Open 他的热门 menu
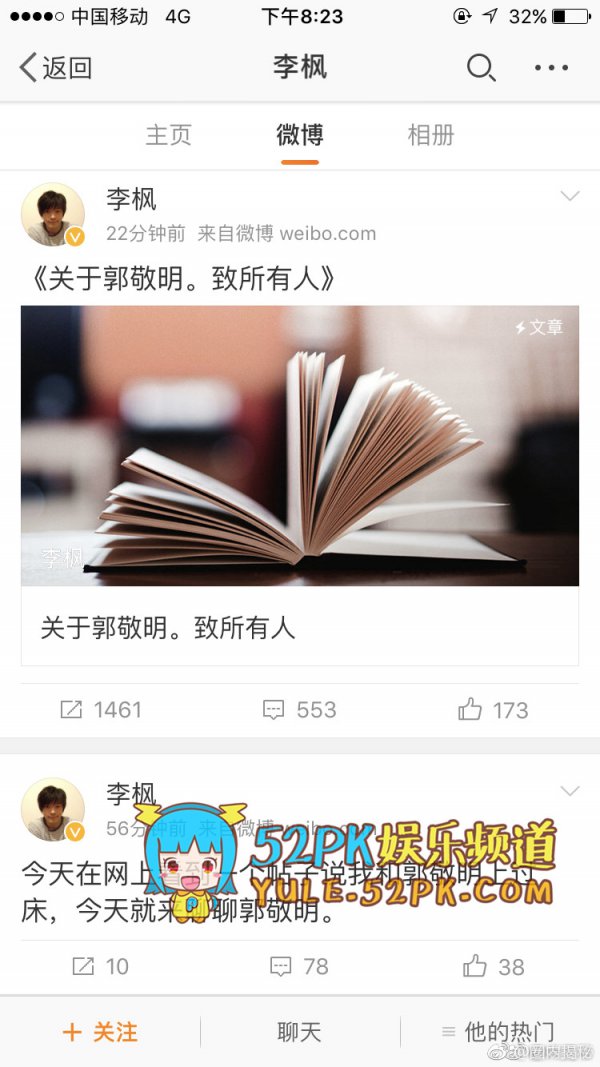Viewport: 600px width, 1067px height. pos(498,1032)
